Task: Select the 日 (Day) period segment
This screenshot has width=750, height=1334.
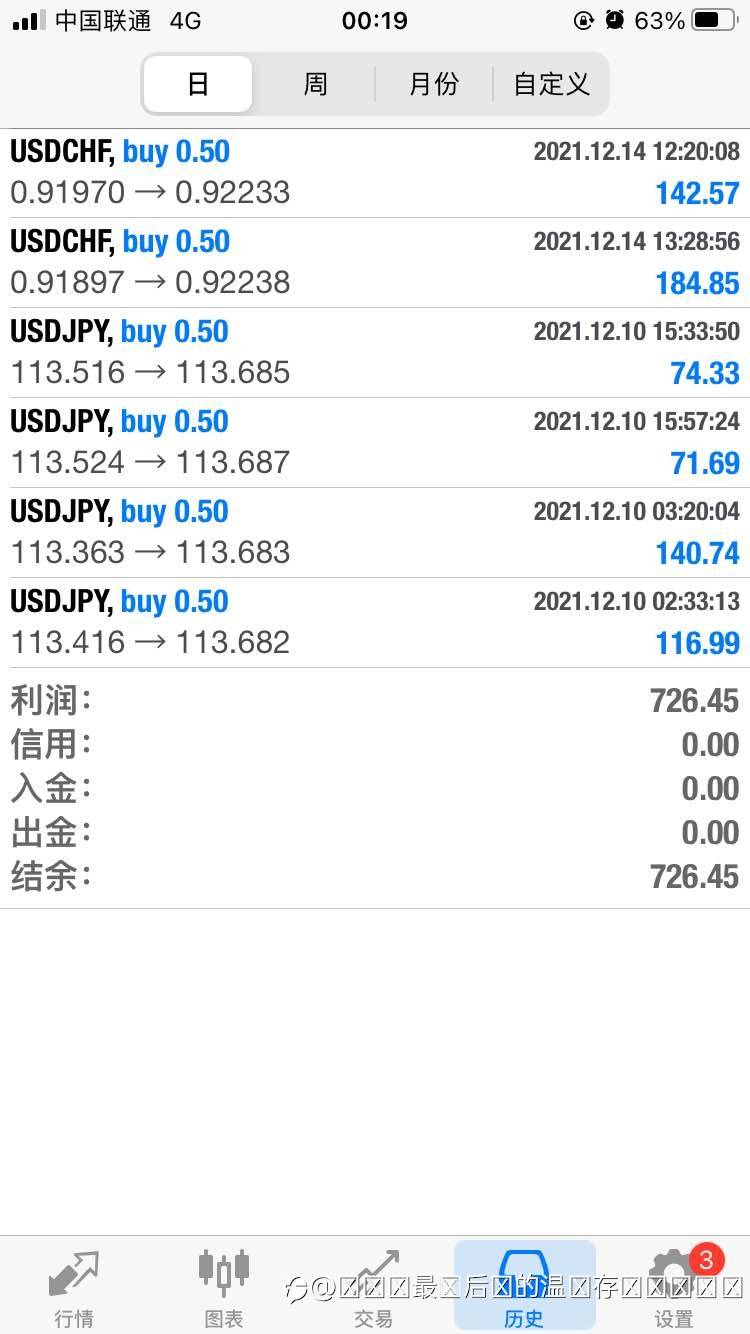Action: [198, 84]
